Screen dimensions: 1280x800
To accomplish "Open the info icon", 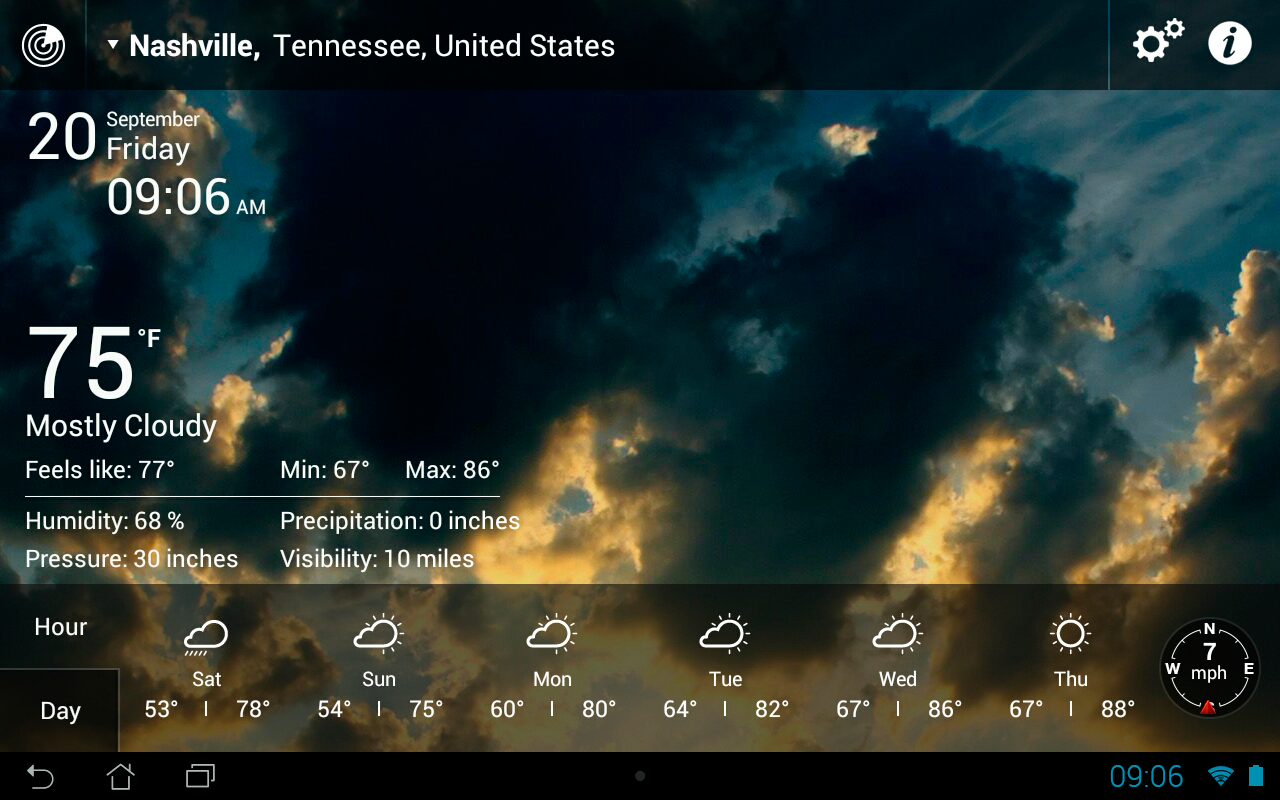I will (x=1230, y=44).
